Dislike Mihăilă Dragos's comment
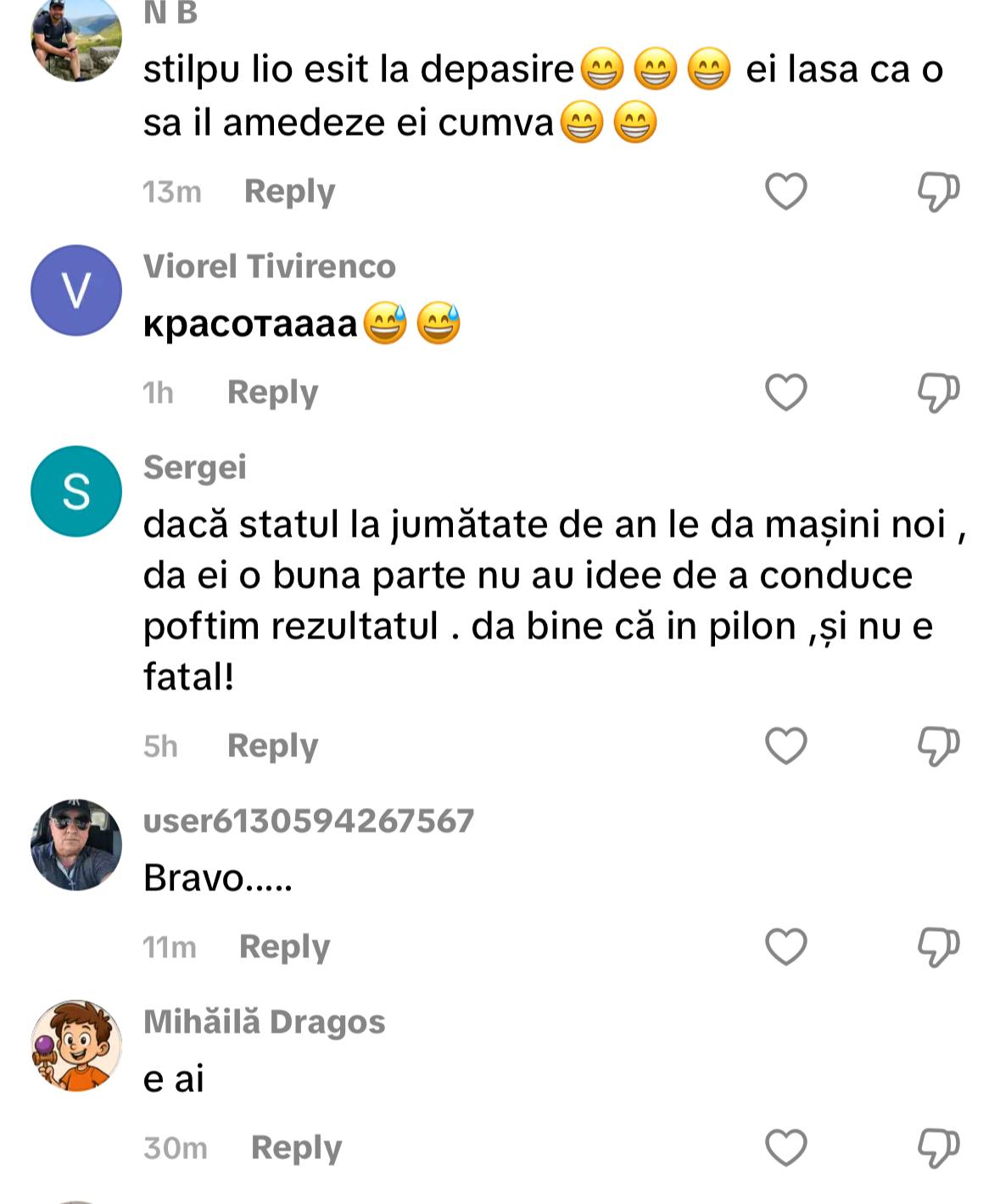 tap(937, 1147)
